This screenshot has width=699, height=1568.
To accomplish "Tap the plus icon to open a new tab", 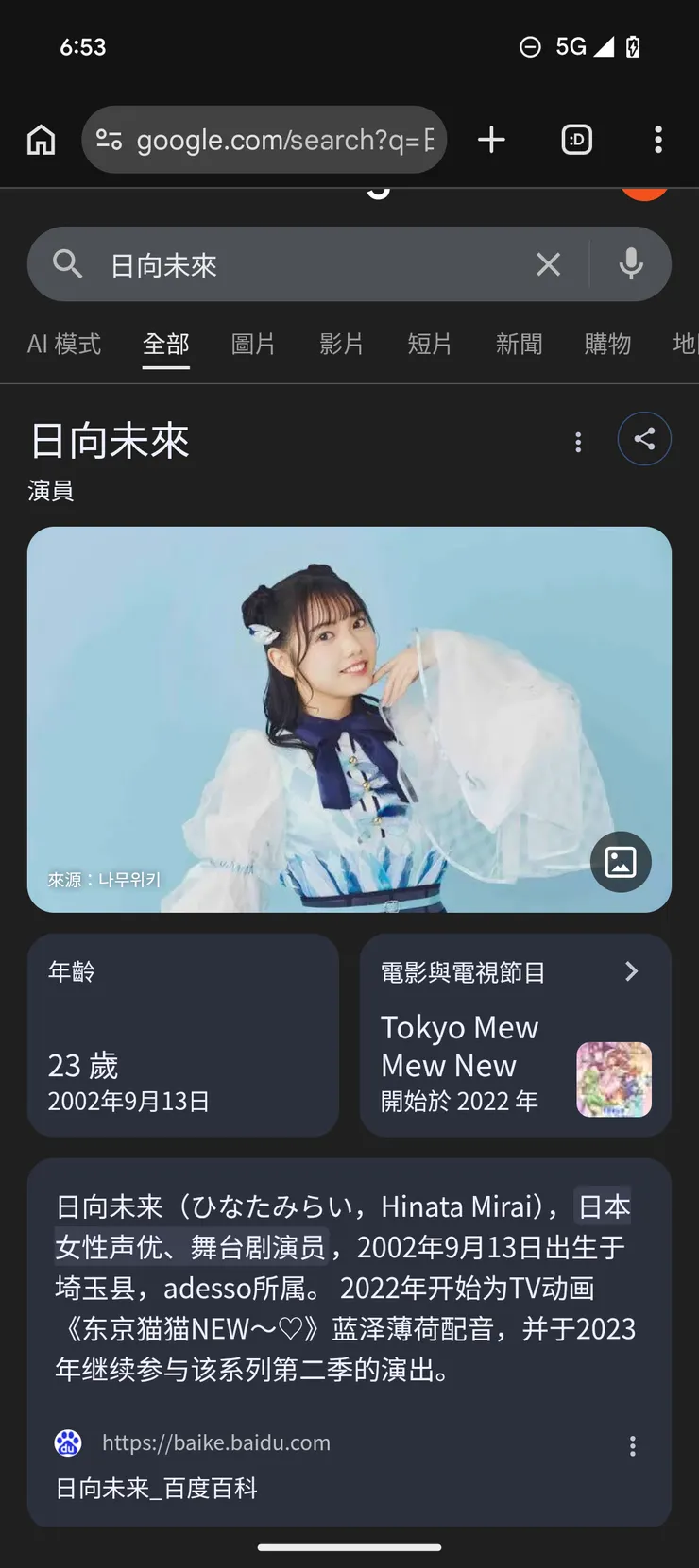I will tap(491, 139).
